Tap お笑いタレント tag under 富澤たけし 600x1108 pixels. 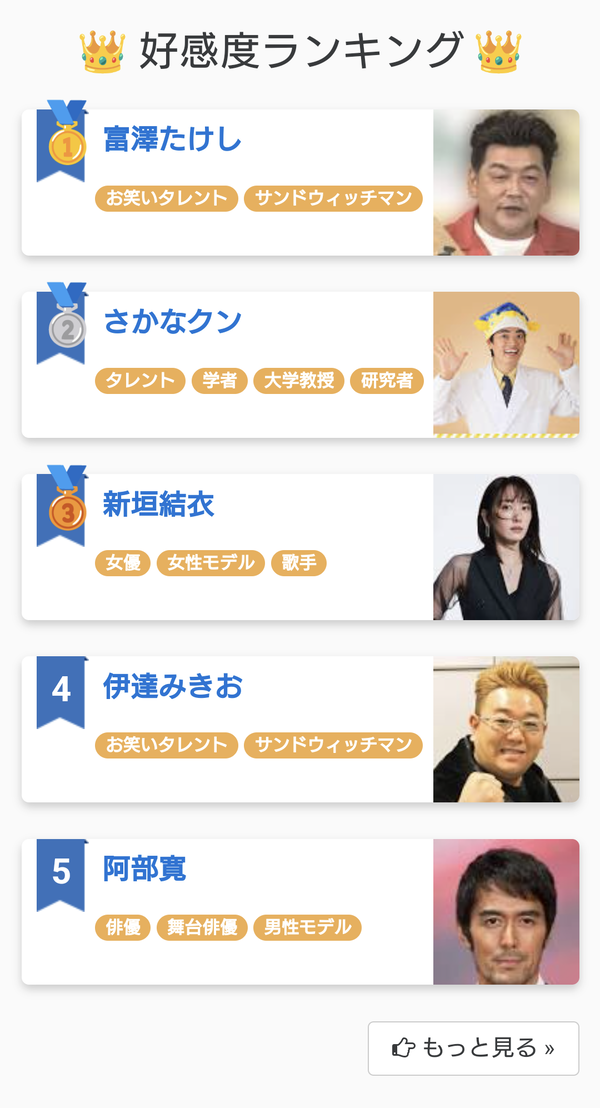pyautogui.click(x=167, y=199)
